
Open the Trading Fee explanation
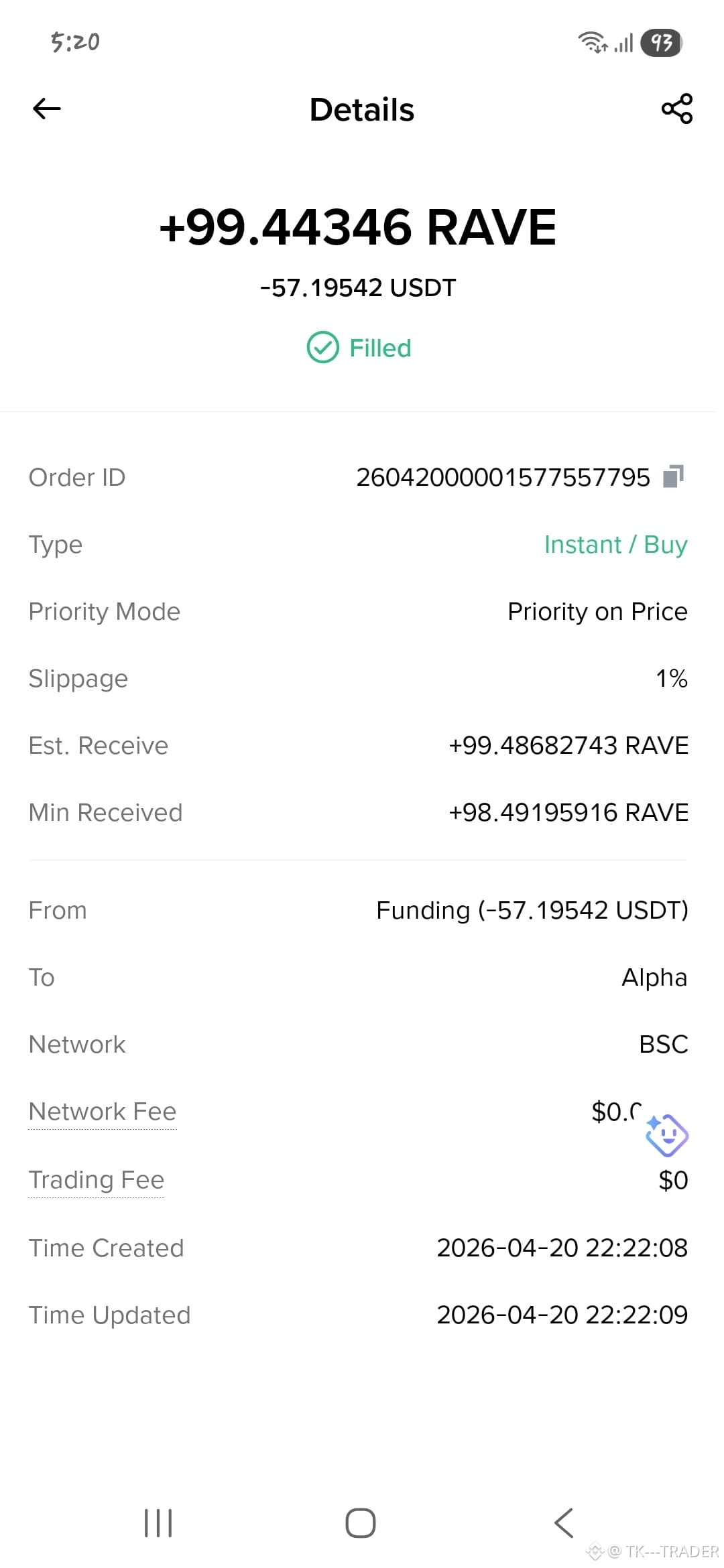(x=97, y=1180)
